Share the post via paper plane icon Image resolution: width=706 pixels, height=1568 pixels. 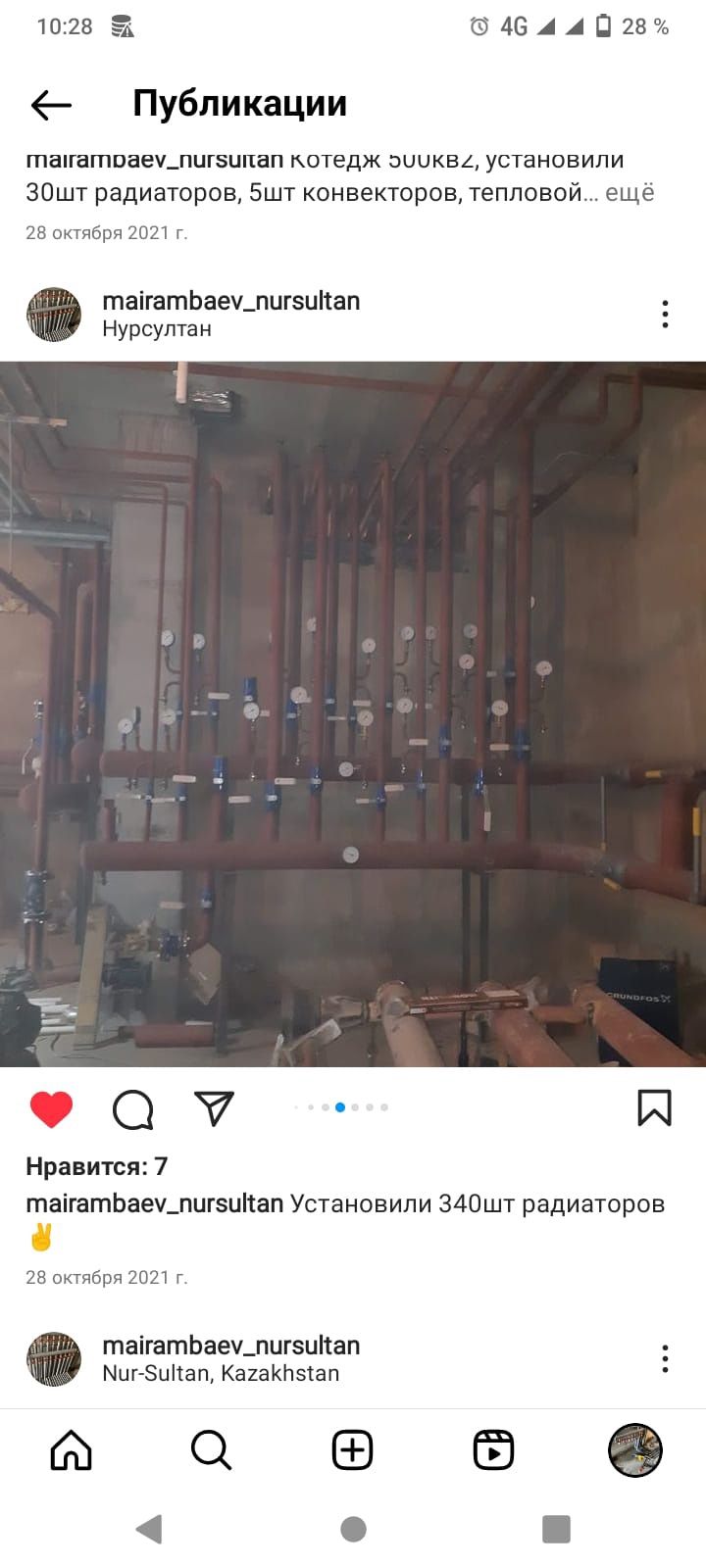click(x=214, y=1108)
